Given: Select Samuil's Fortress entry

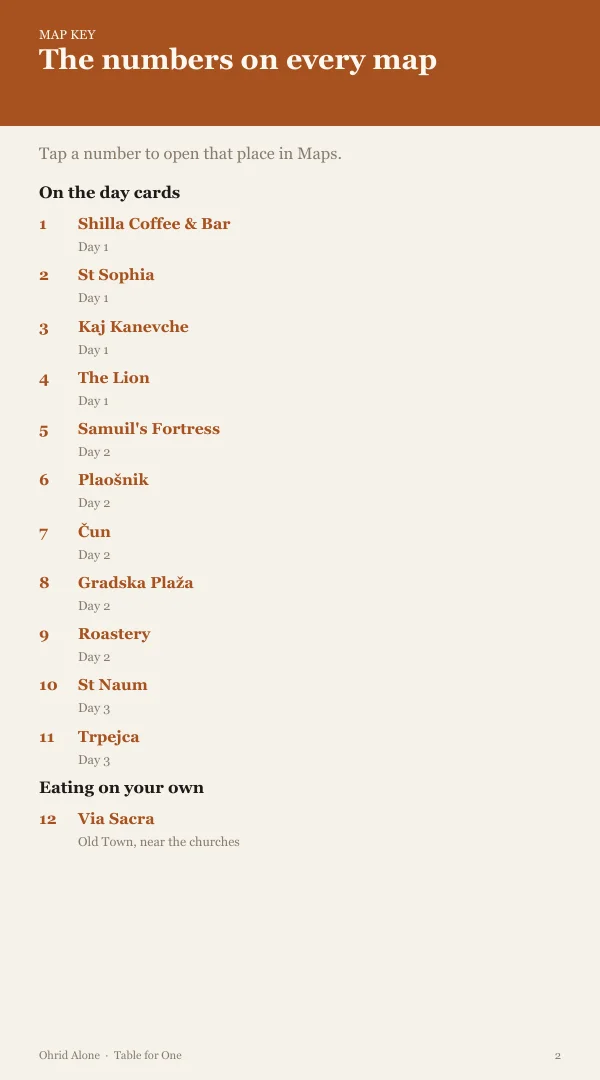Looking at the screenshot, I should pos(149,428).
